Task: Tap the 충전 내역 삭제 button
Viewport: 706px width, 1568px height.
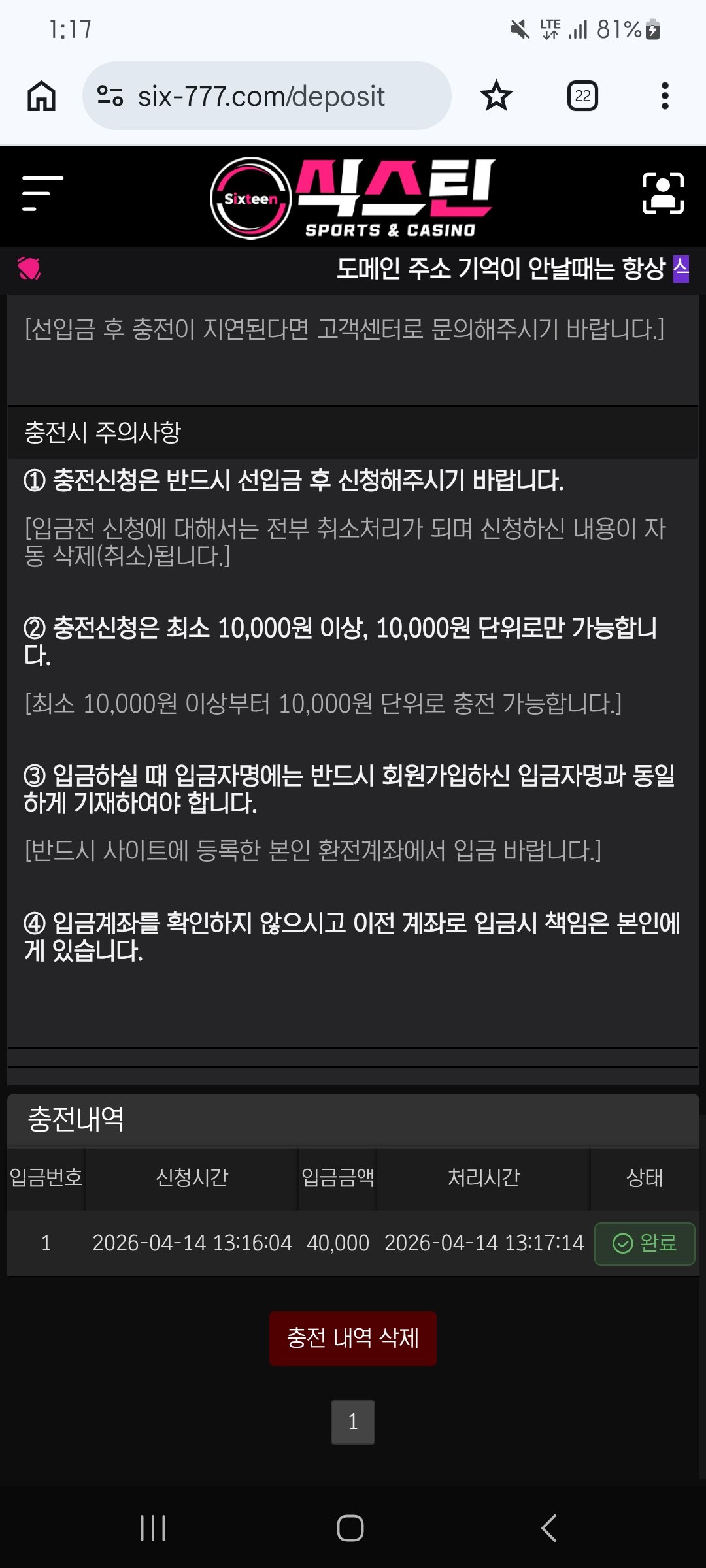Action: (353, 1338)
